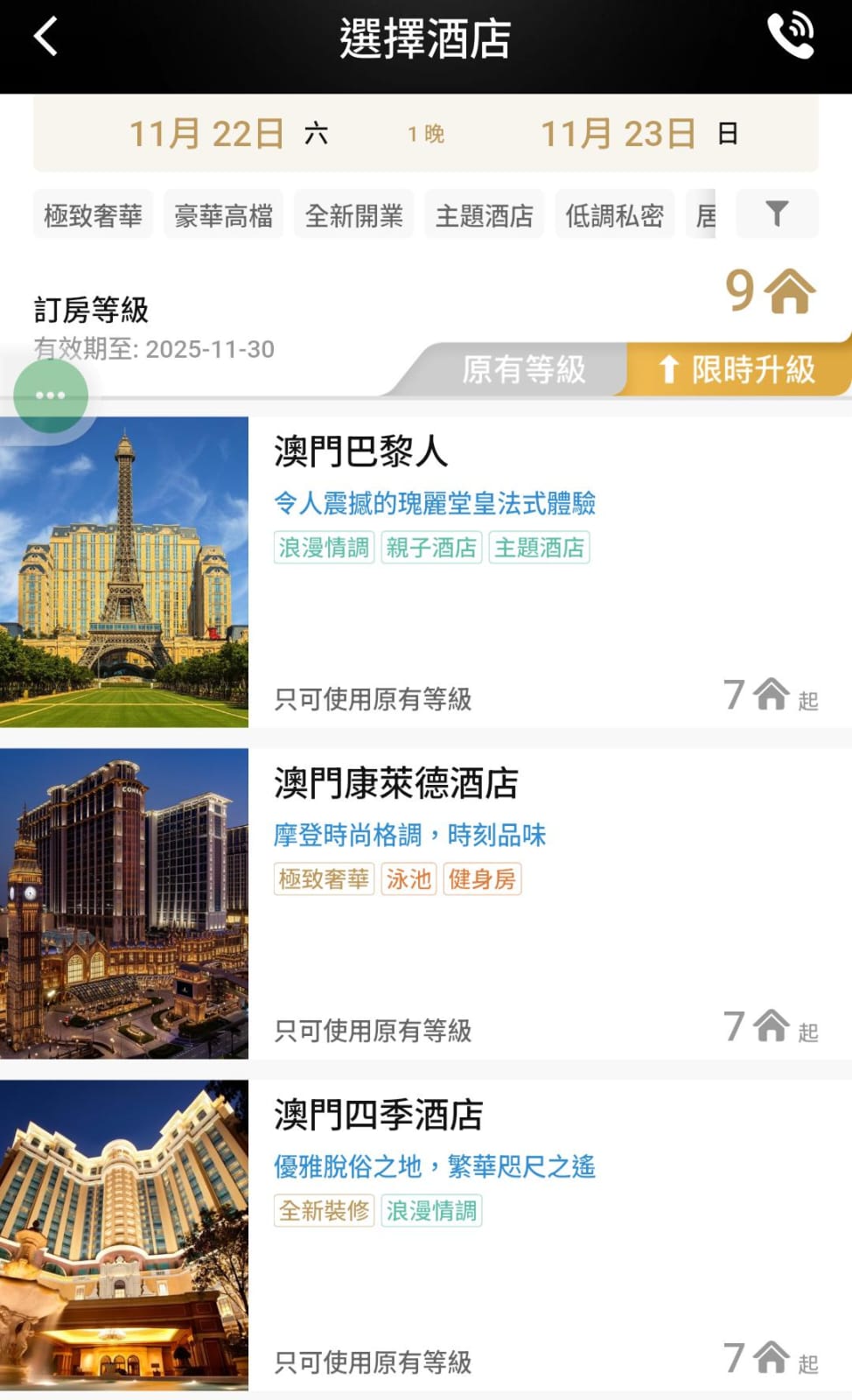Screen dimensions: 852x1400
Task: Apply the 全新開業 filter
Action: coord(353,215)
